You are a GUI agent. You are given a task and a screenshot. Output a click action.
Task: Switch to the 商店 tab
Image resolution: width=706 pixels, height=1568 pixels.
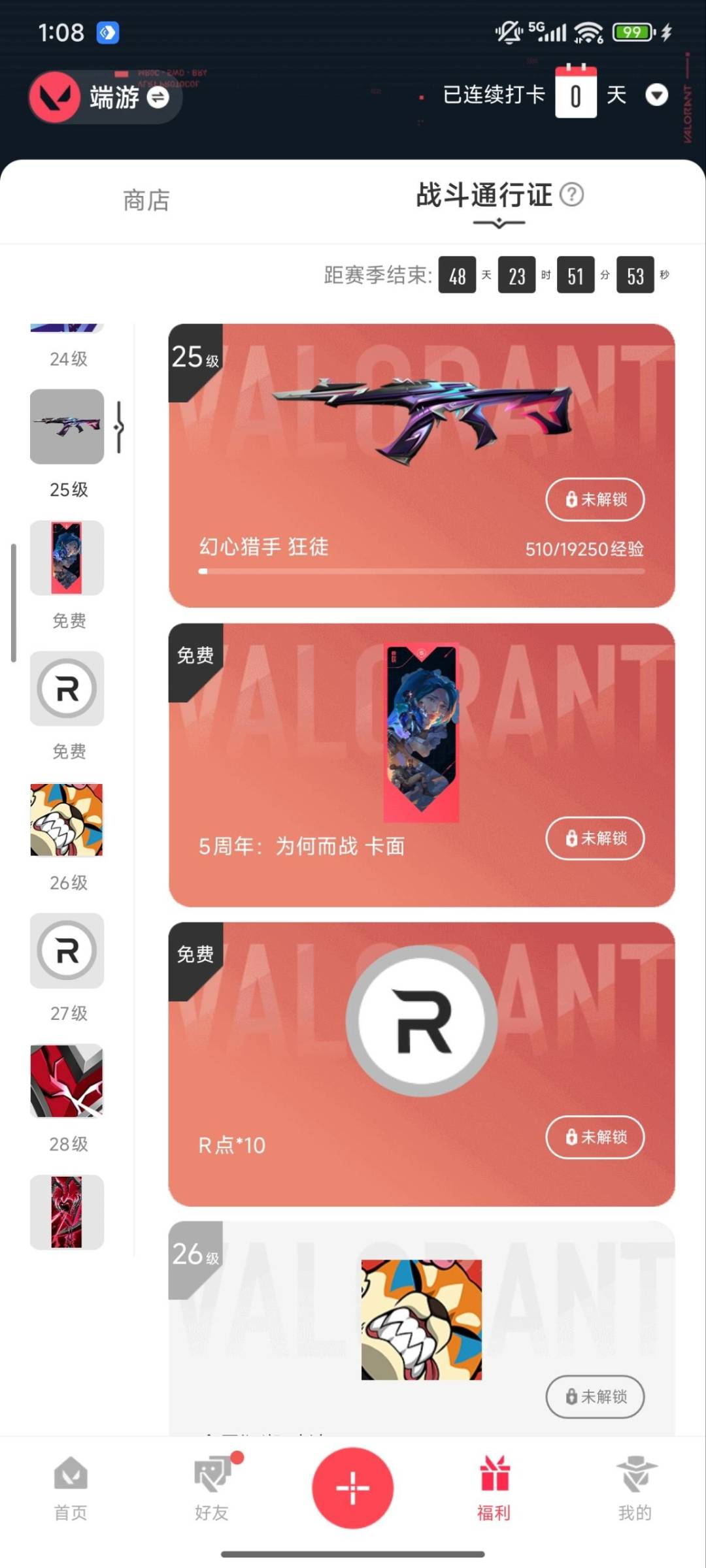coord(146,200)
